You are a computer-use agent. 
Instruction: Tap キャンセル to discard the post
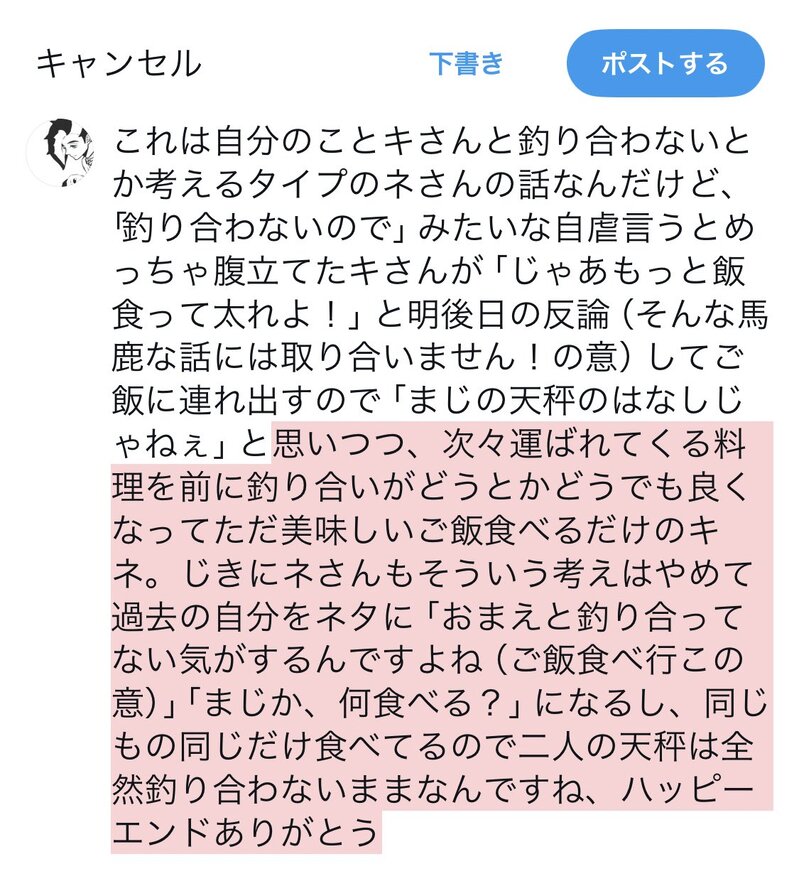tap(118, 64)
